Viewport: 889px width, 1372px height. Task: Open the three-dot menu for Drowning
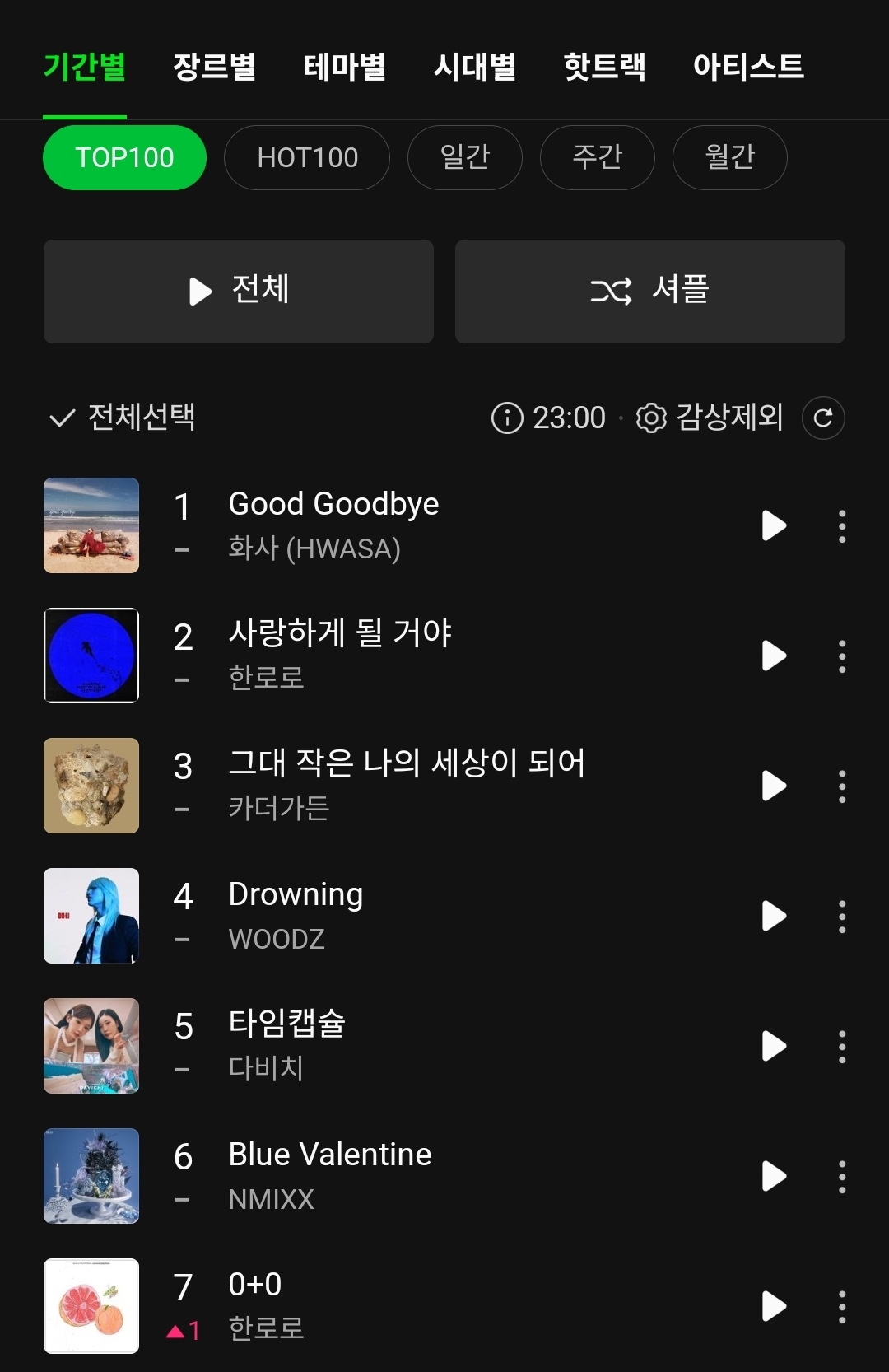tap(842, 915)
